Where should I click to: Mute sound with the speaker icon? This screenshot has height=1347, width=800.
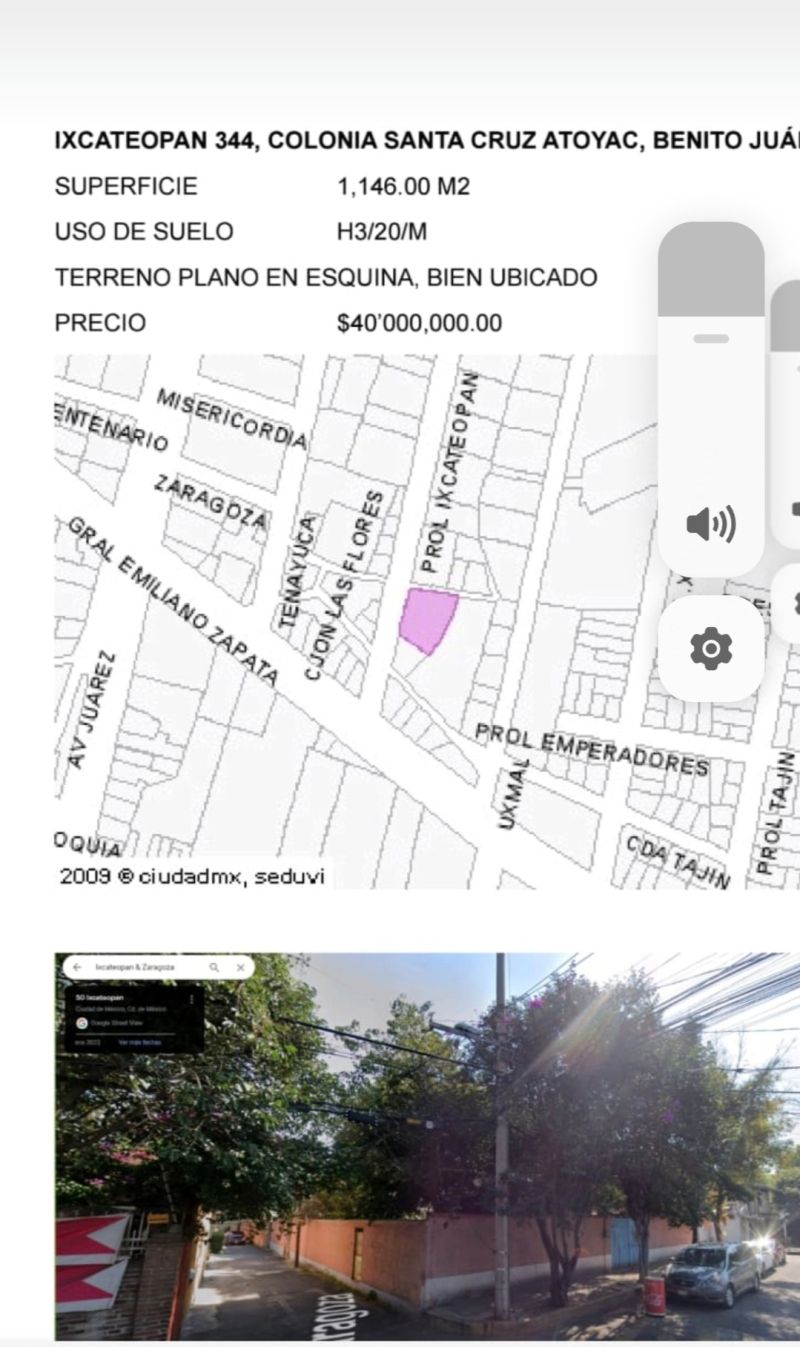click(x=711, y=524)
